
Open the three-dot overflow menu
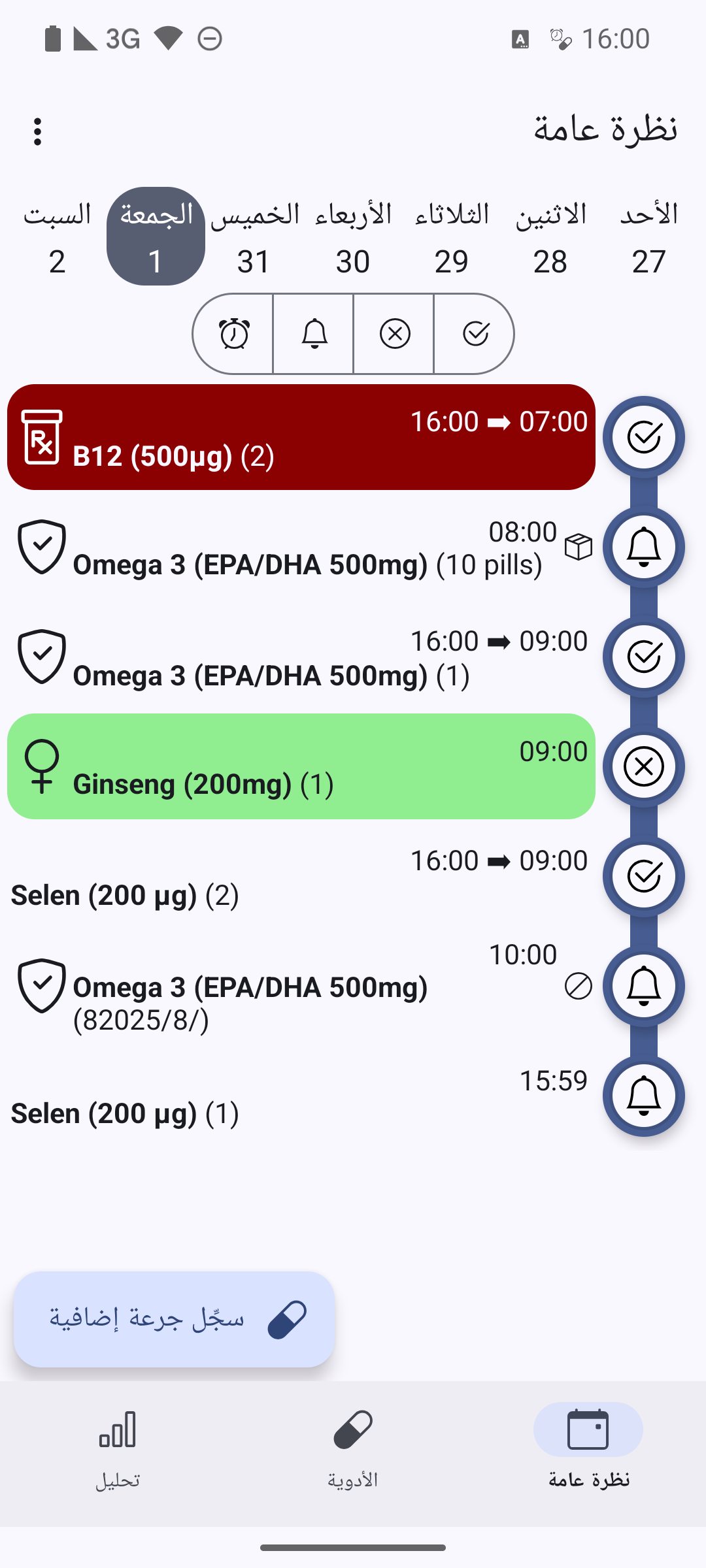pyautogui.click(x=38, y=132)
